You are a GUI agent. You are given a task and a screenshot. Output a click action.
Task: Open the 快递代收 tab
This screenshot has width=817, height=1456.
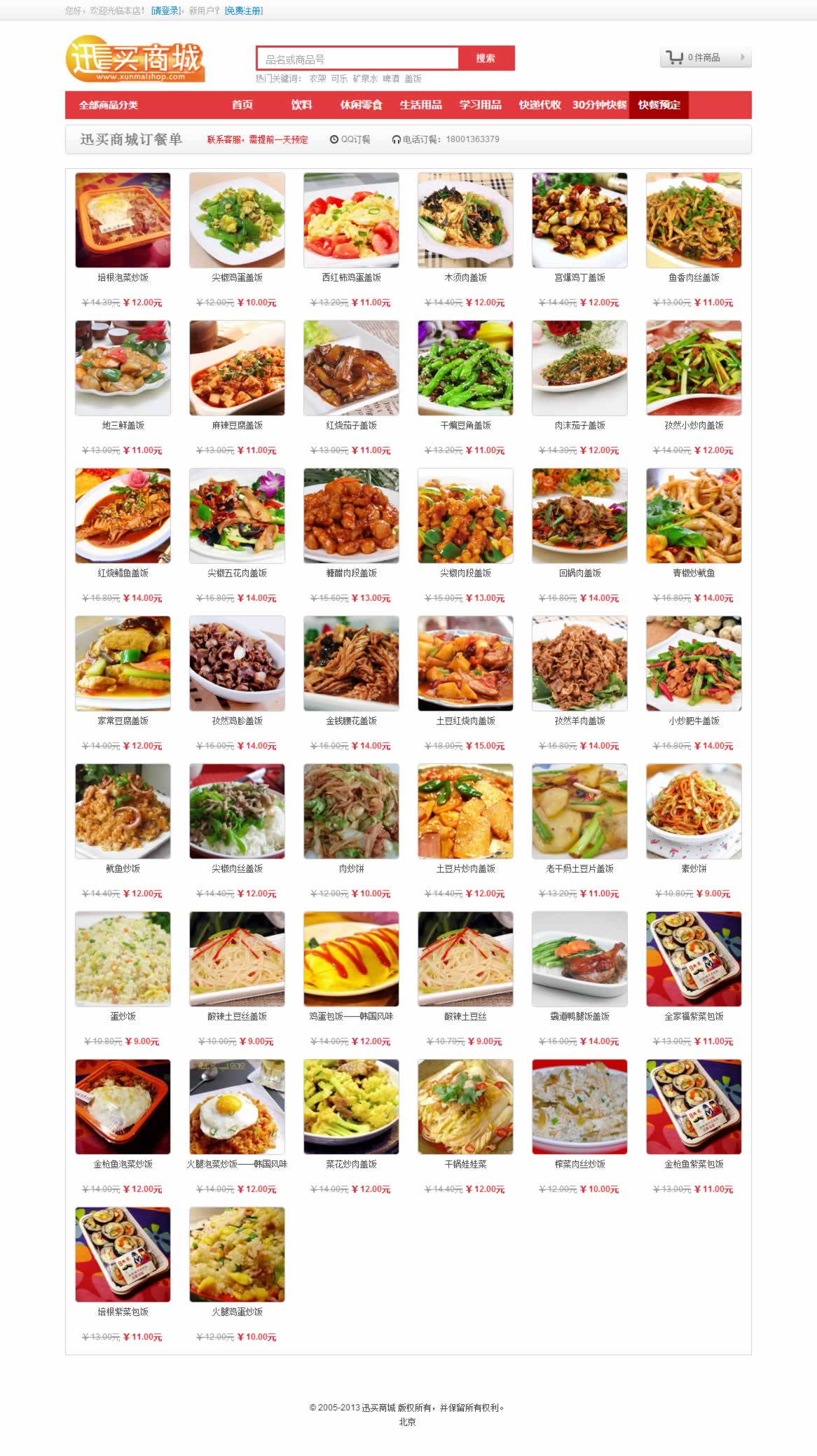pyautogui.click(x=540, y=105)
